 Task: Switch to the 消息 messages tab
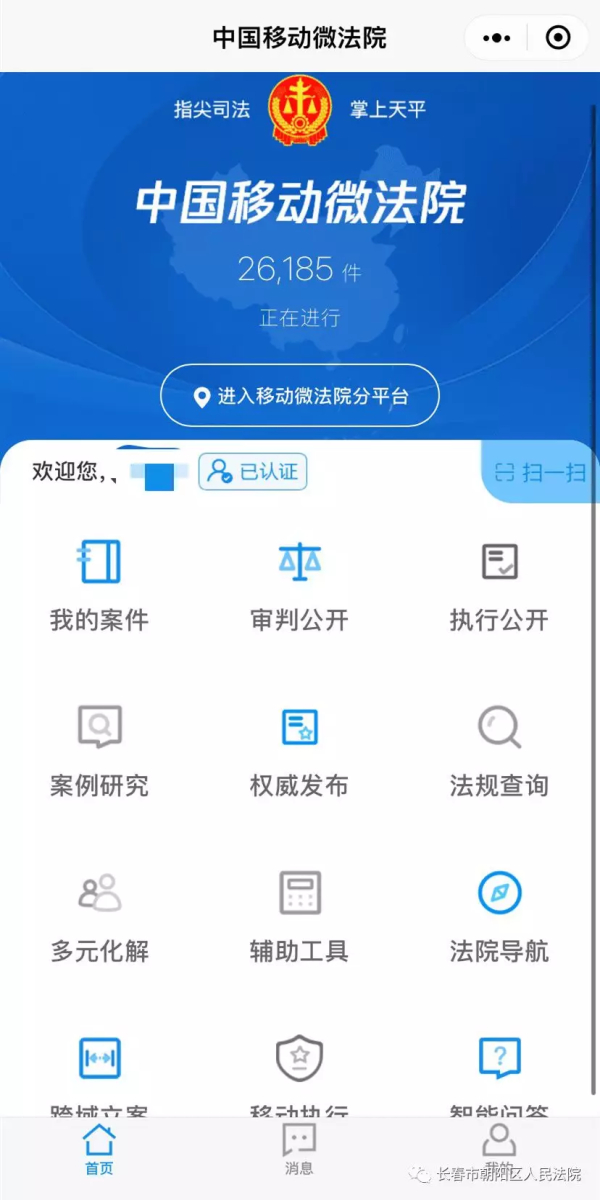click(299, 1150)
